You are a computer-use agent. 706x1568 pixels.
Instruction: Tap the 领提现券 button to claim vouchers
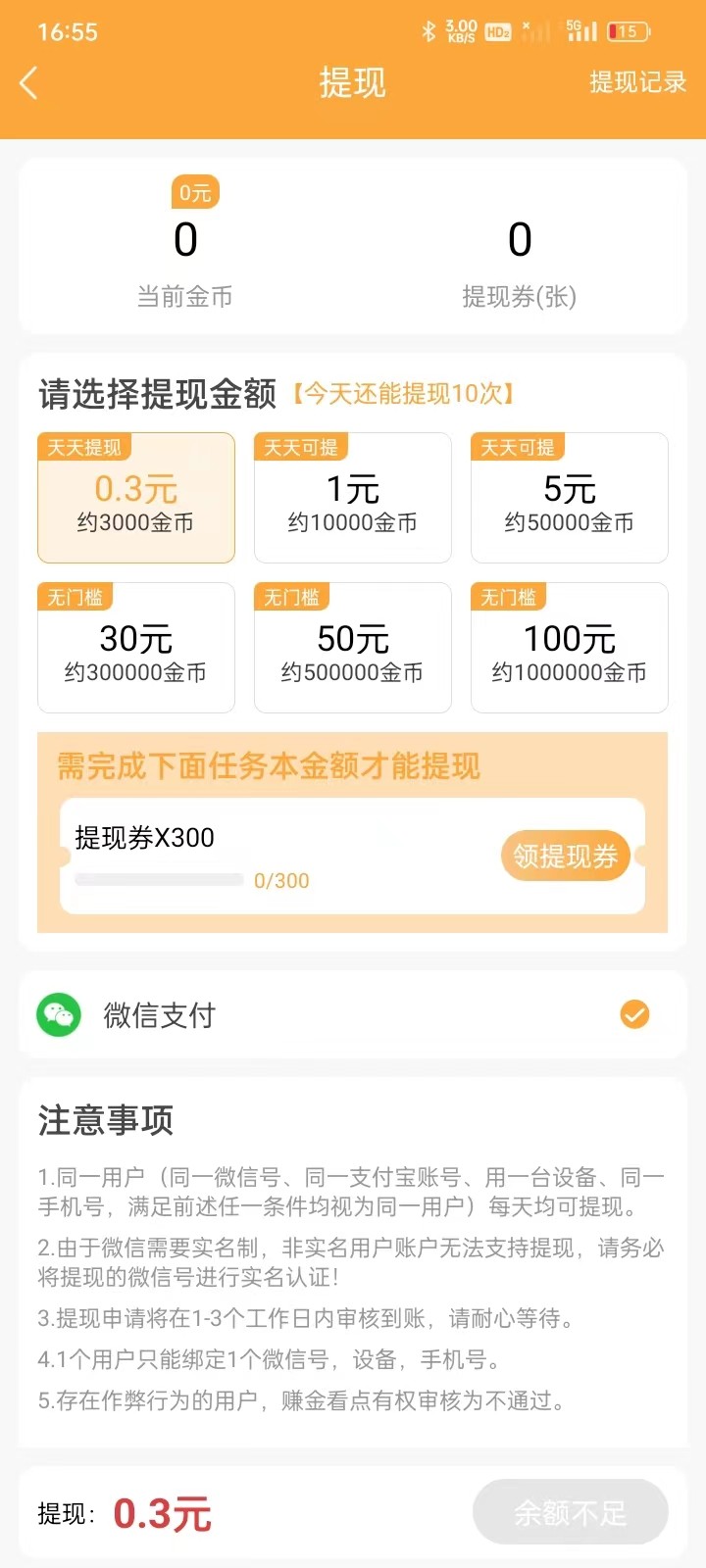pyautogui.click(x=566, y=855)
